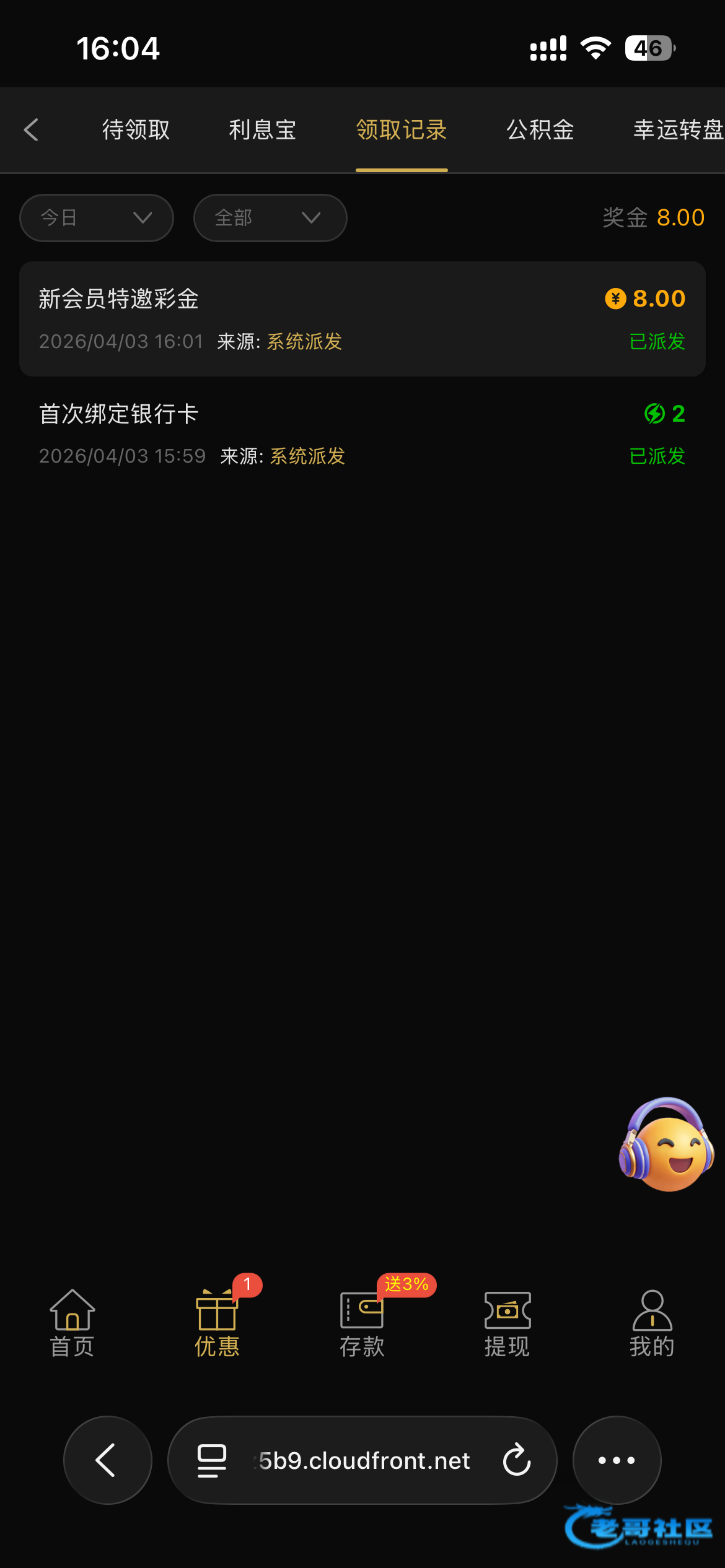Expand the 全部 type filter dropdown
The image size is (725, 1568).
click(x=270, y=218)
